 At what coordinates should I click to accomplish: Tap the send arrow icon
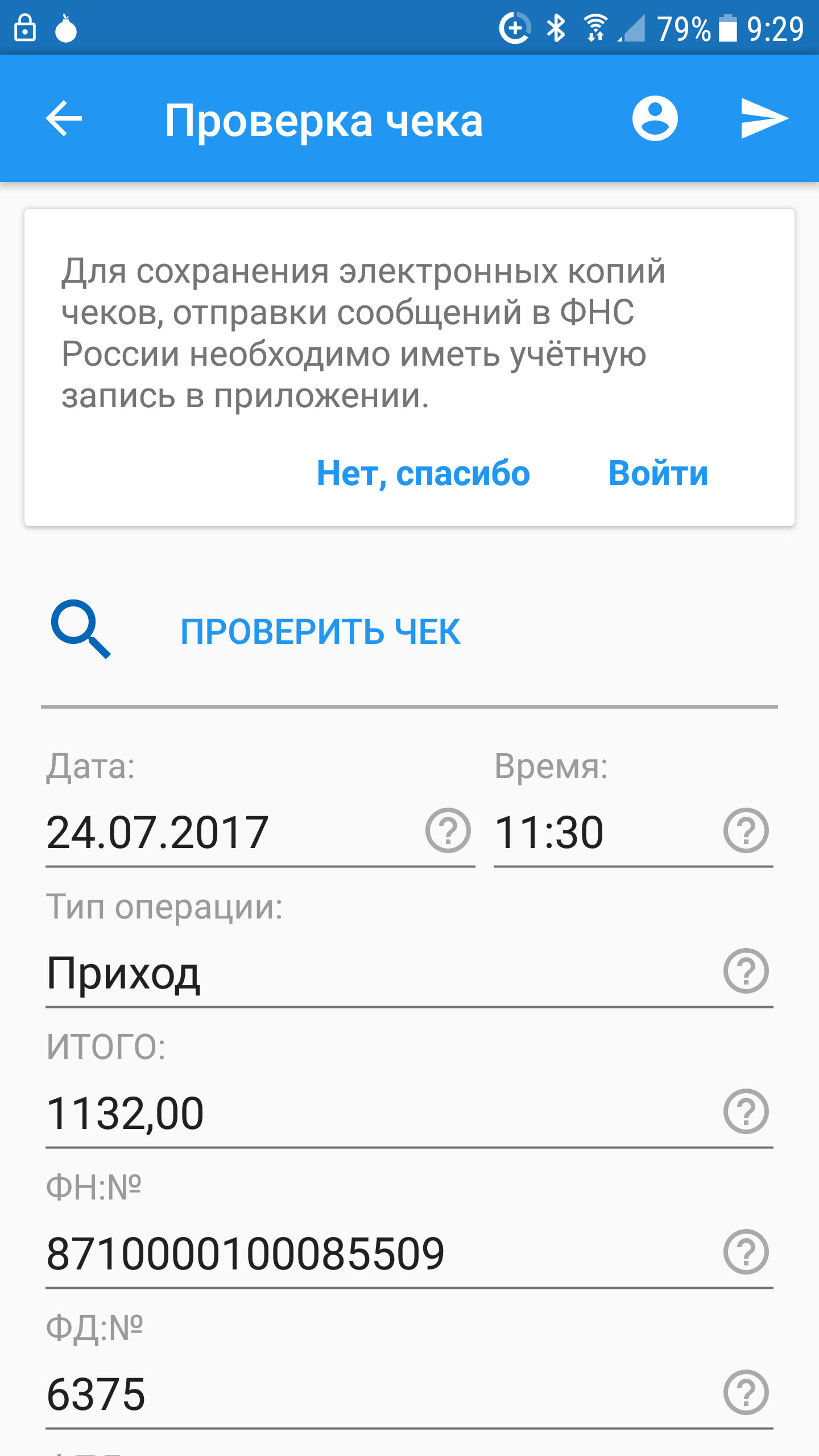[764, 118]
